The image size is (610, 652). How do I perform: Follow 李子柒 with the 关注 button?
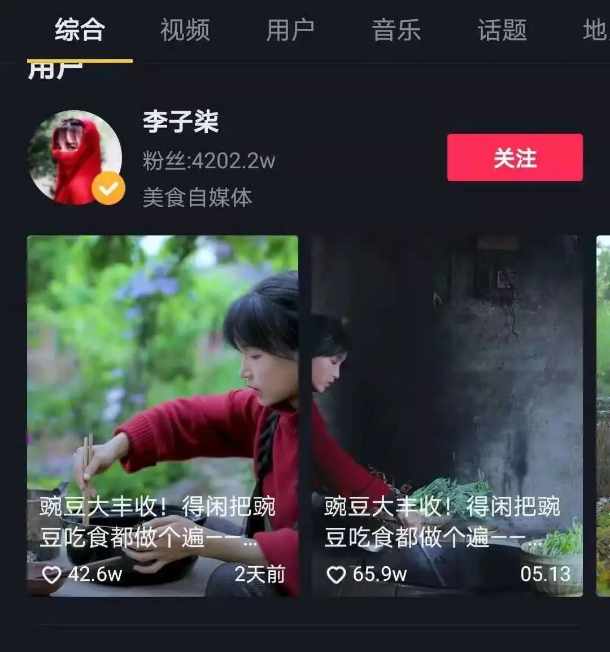point(514,158)
